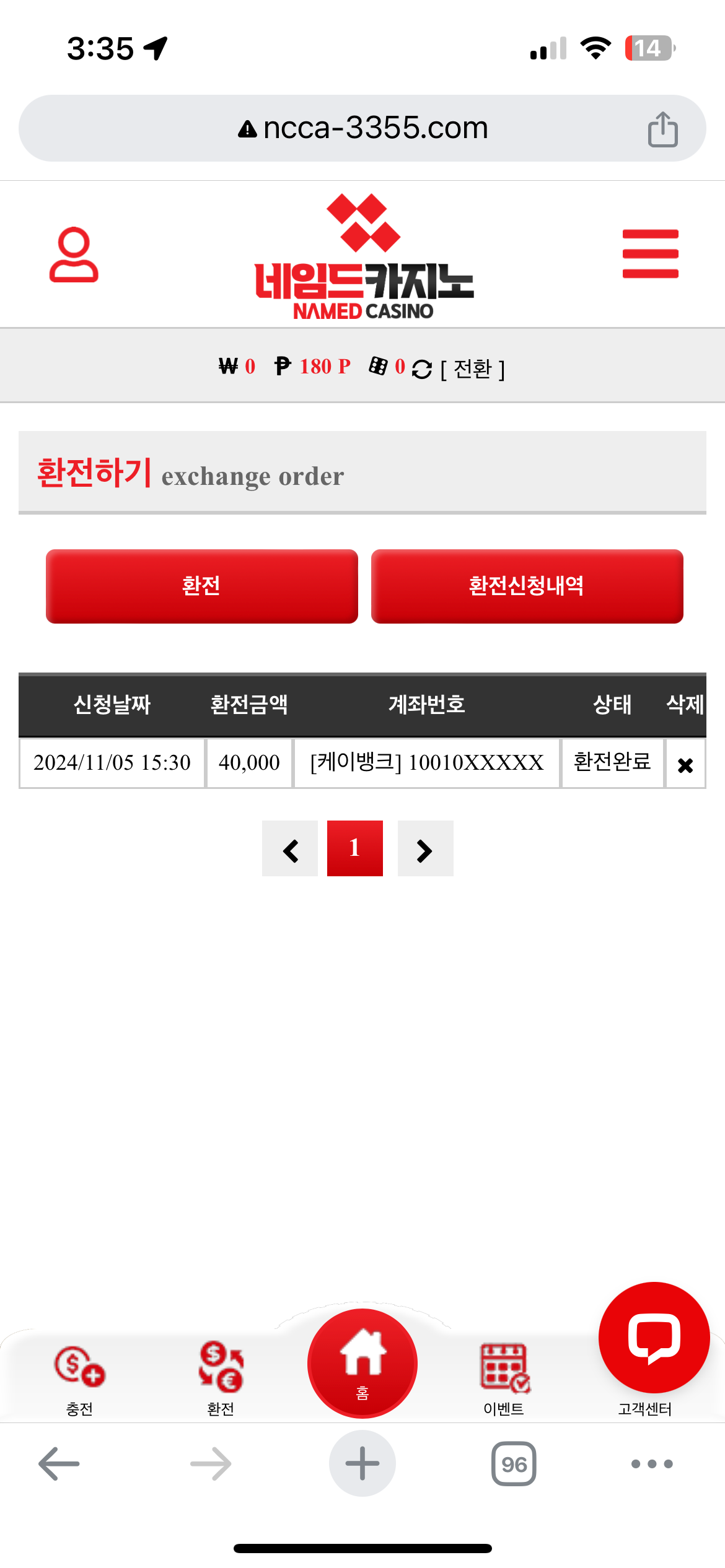725x1568 pixels.
Task: View the 96 open tabs
Action: tap(514, 1464)
